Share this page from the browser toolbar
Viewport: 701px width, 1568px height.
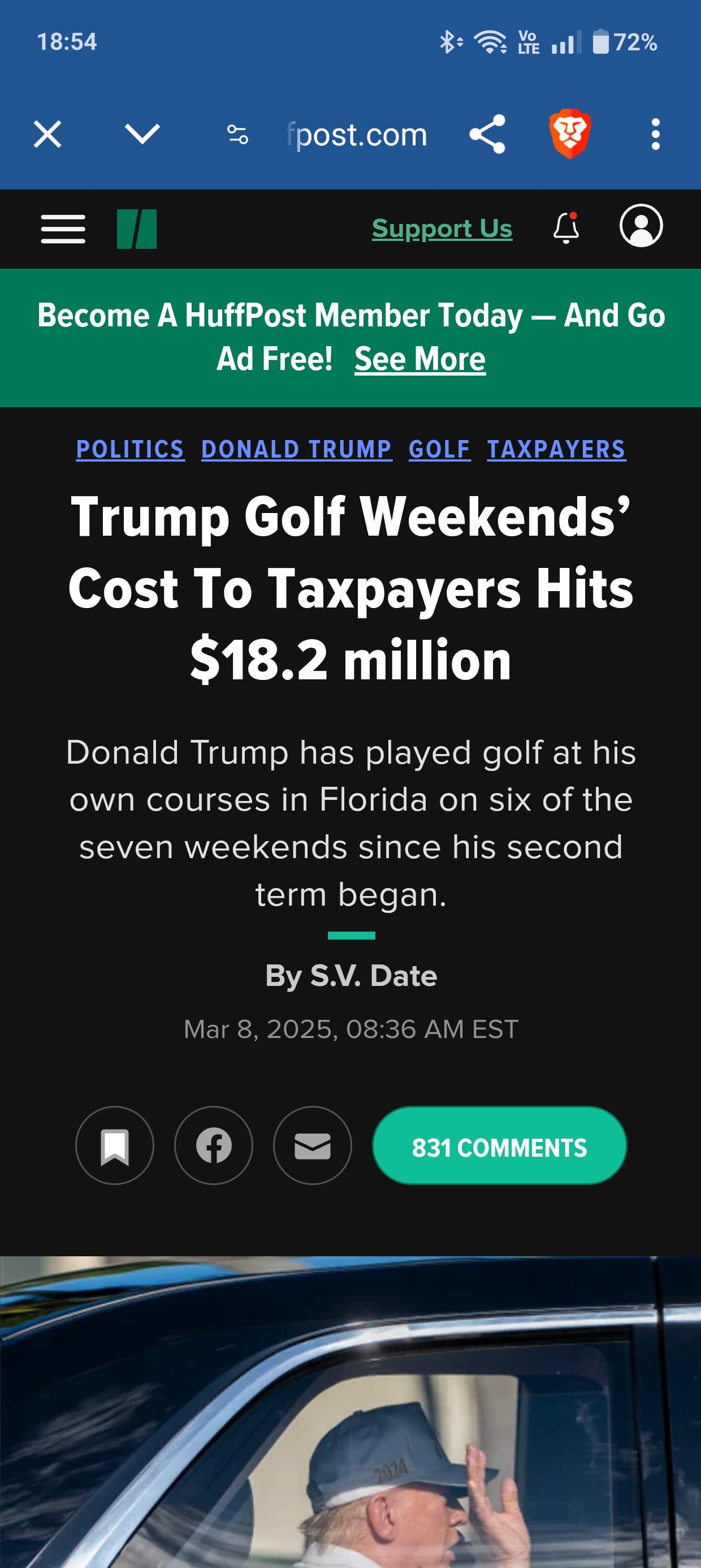click(487, 134)
